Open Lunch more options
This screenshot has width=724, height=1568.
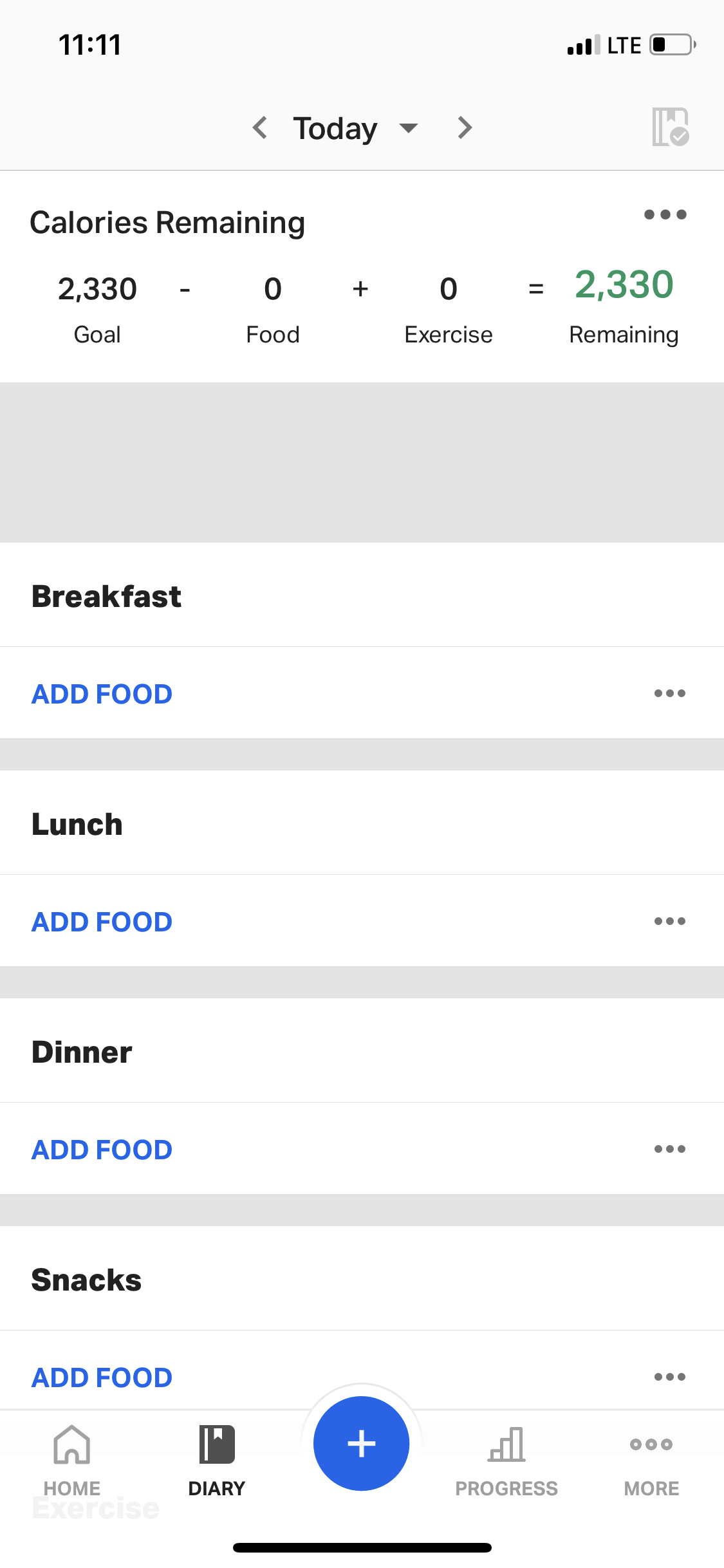pyautogui.click(x=669, y=921)
